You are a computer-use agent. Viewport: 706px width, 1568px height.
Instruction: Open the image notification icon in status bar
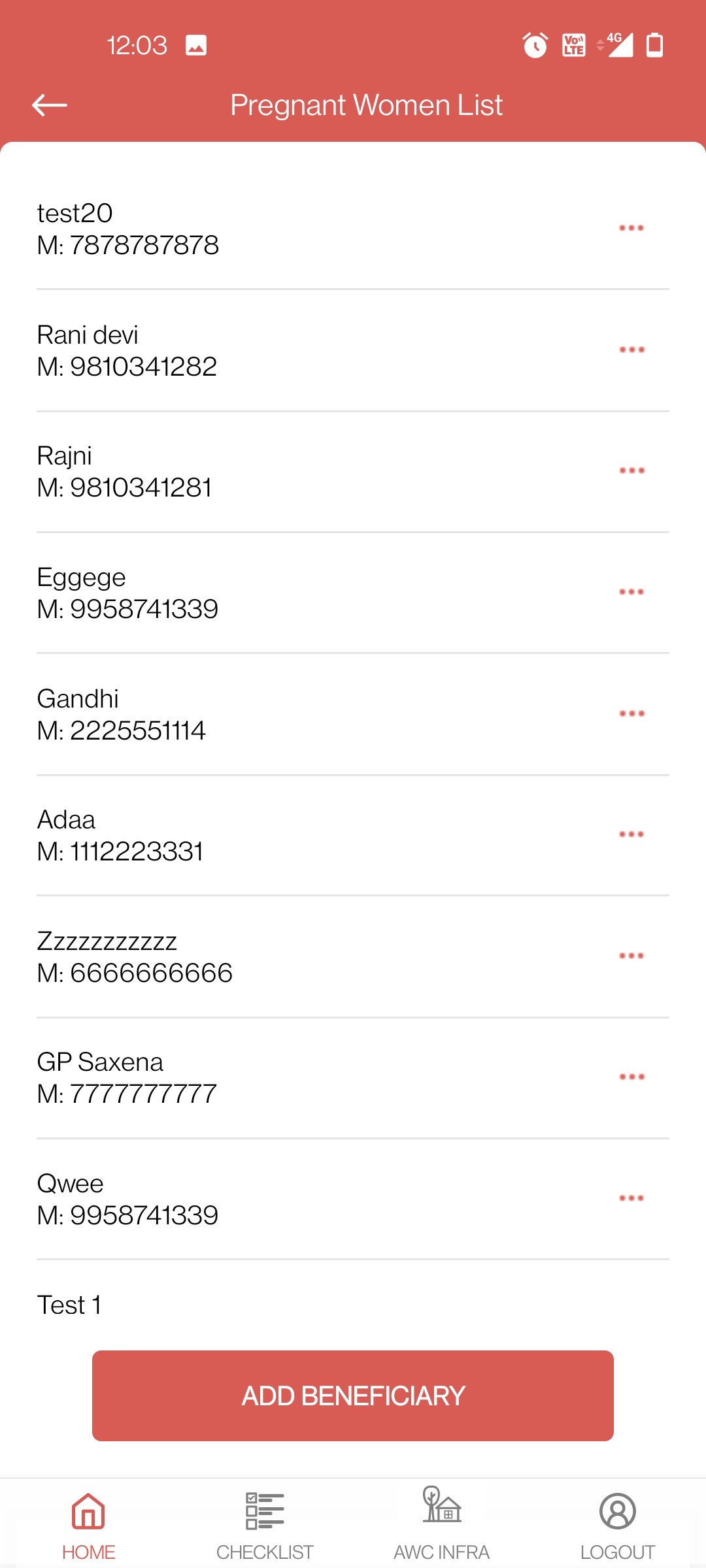[x=197, y=44]
